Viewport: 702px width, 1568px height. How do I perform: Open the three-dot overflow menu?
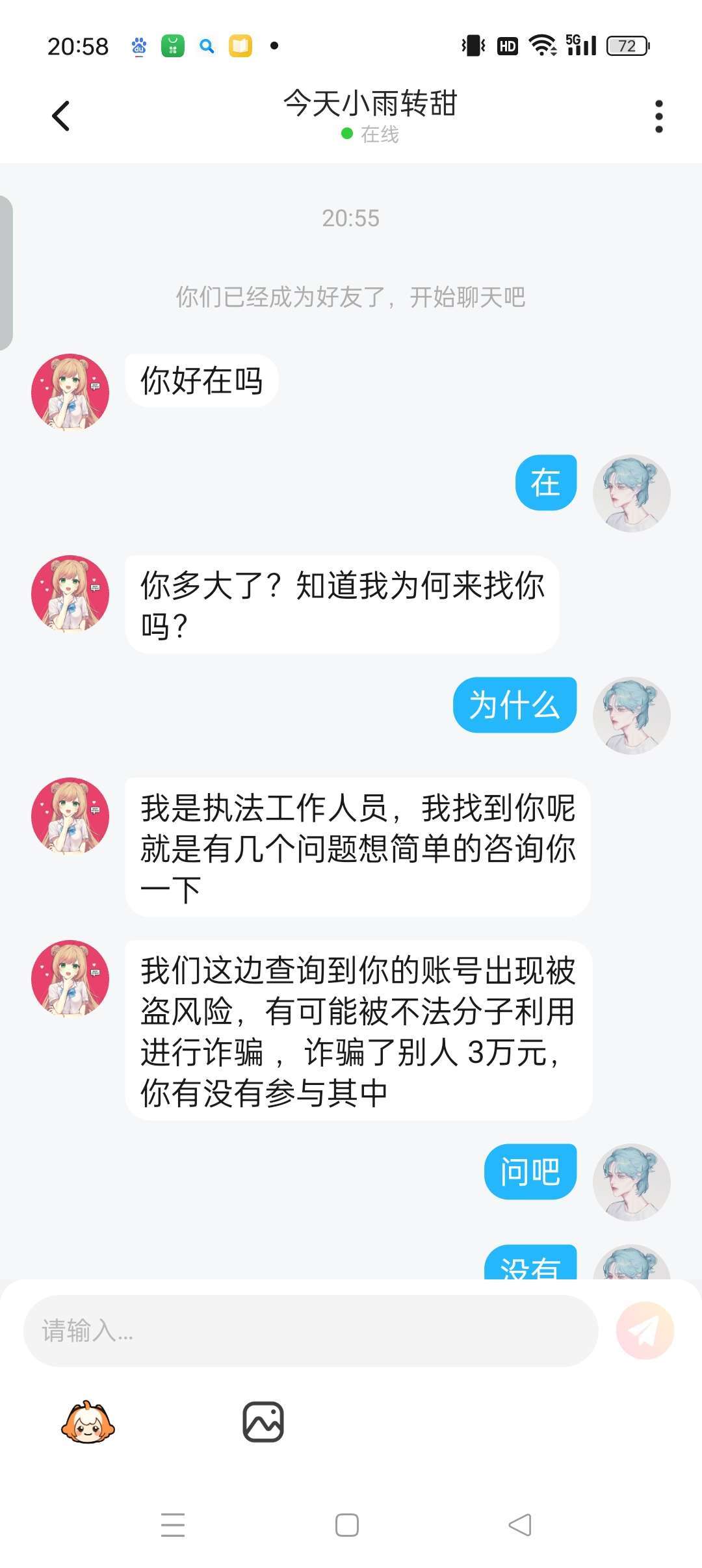[x=658, y=117]
